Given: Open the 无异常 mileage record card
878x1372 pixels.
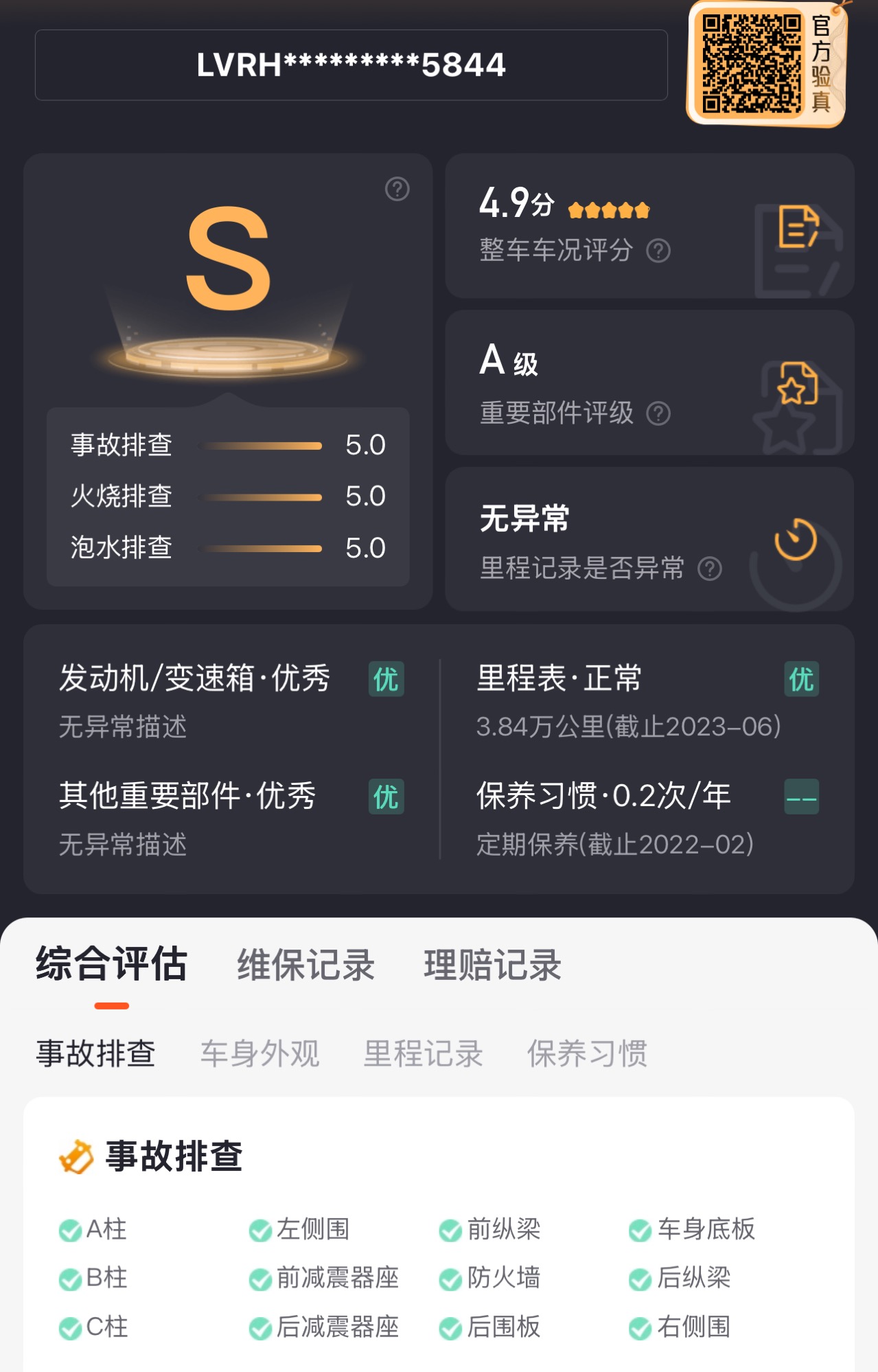Looking at the screenshot, I should pos(649,539).
